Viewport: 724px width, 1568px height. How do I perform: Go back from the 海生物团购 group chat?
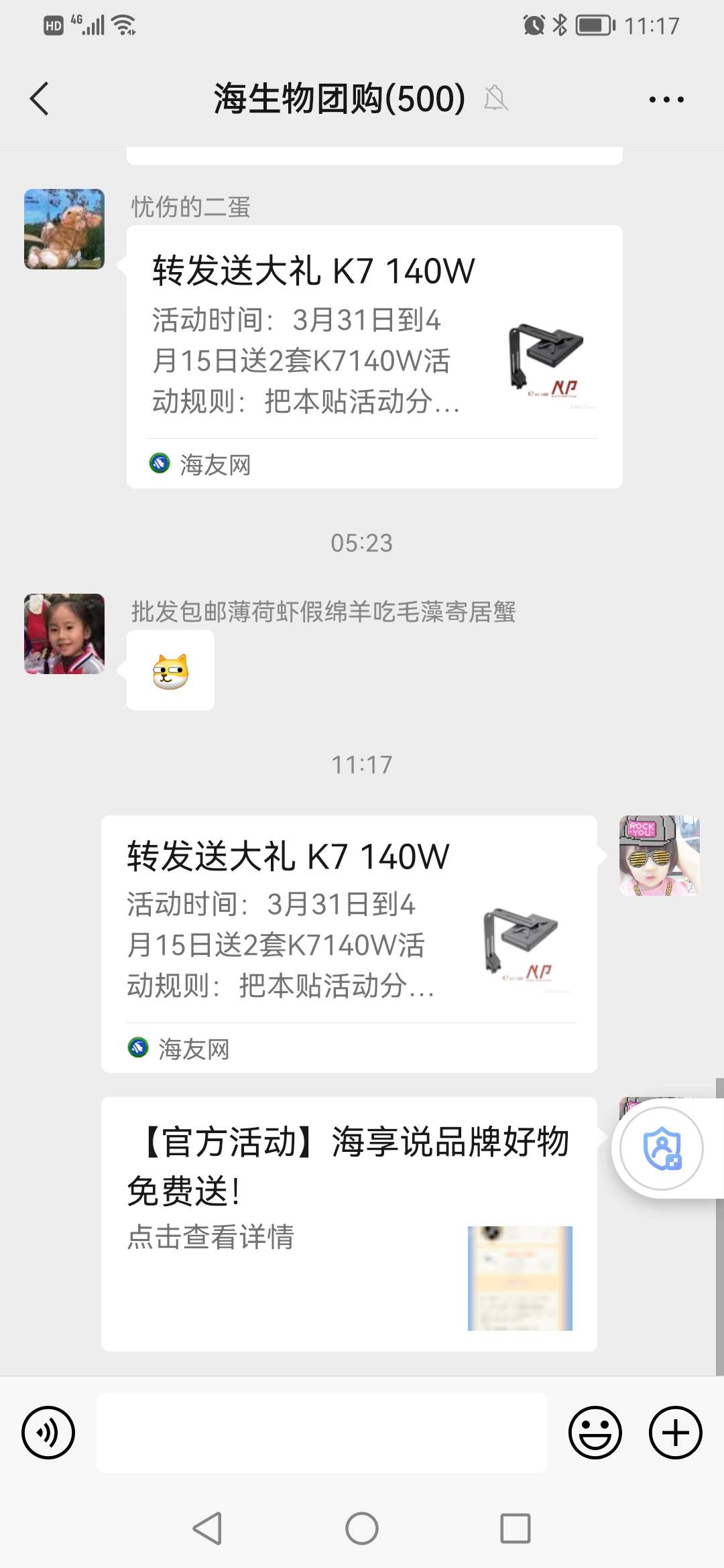(x=40, y=99)
